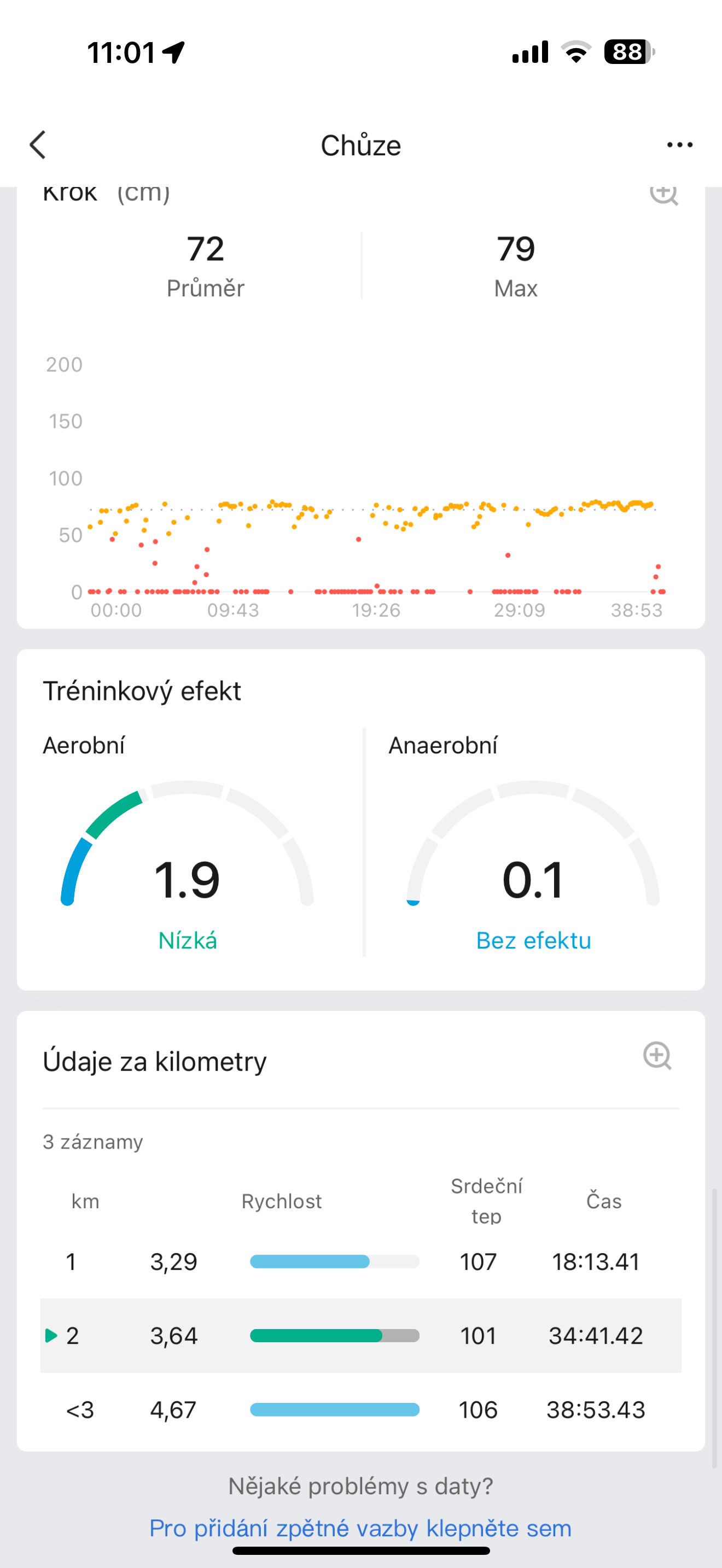
Task: Open the feedback link Pro přidání zpětné vazby
Action: point(360,1528)
